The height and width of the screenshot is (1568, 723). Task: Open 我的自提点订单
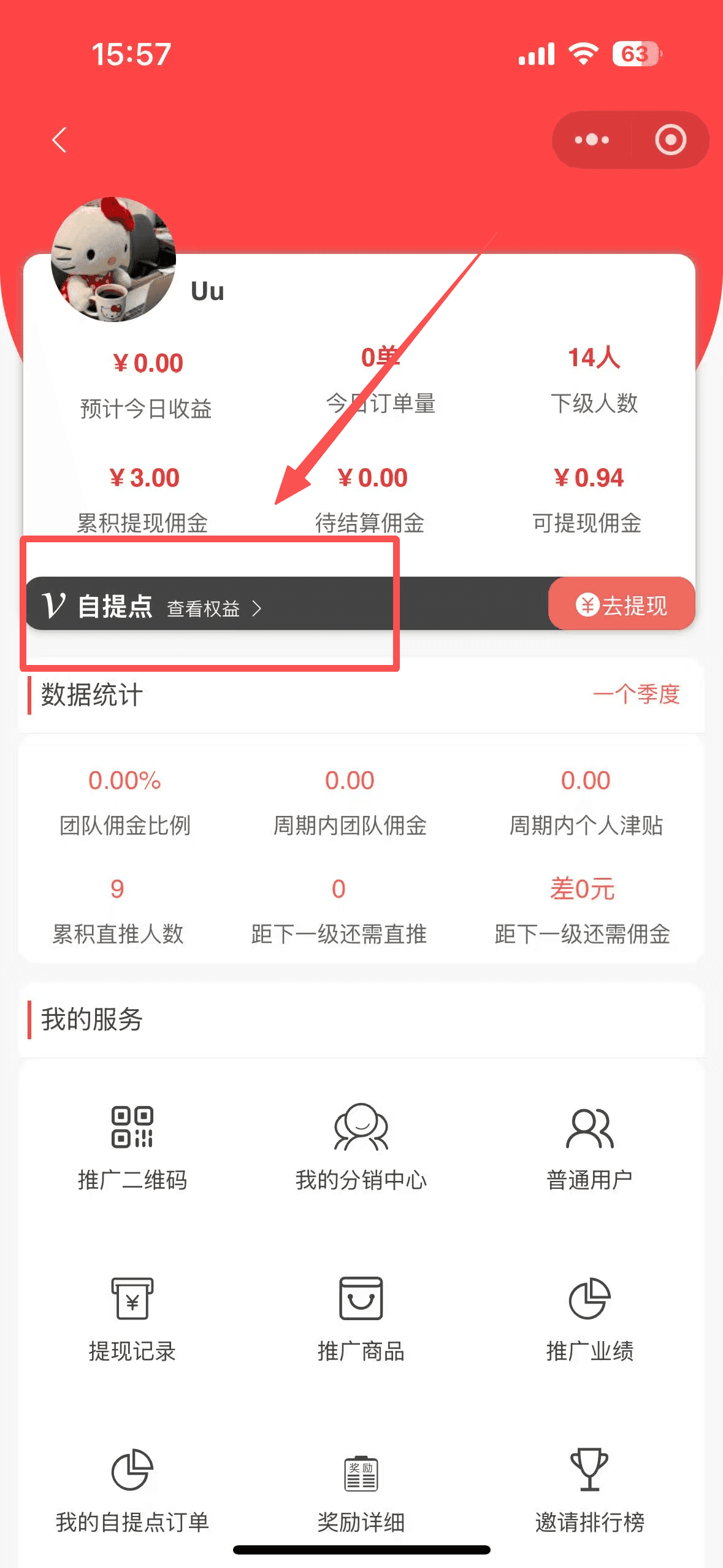[132, 1491]
